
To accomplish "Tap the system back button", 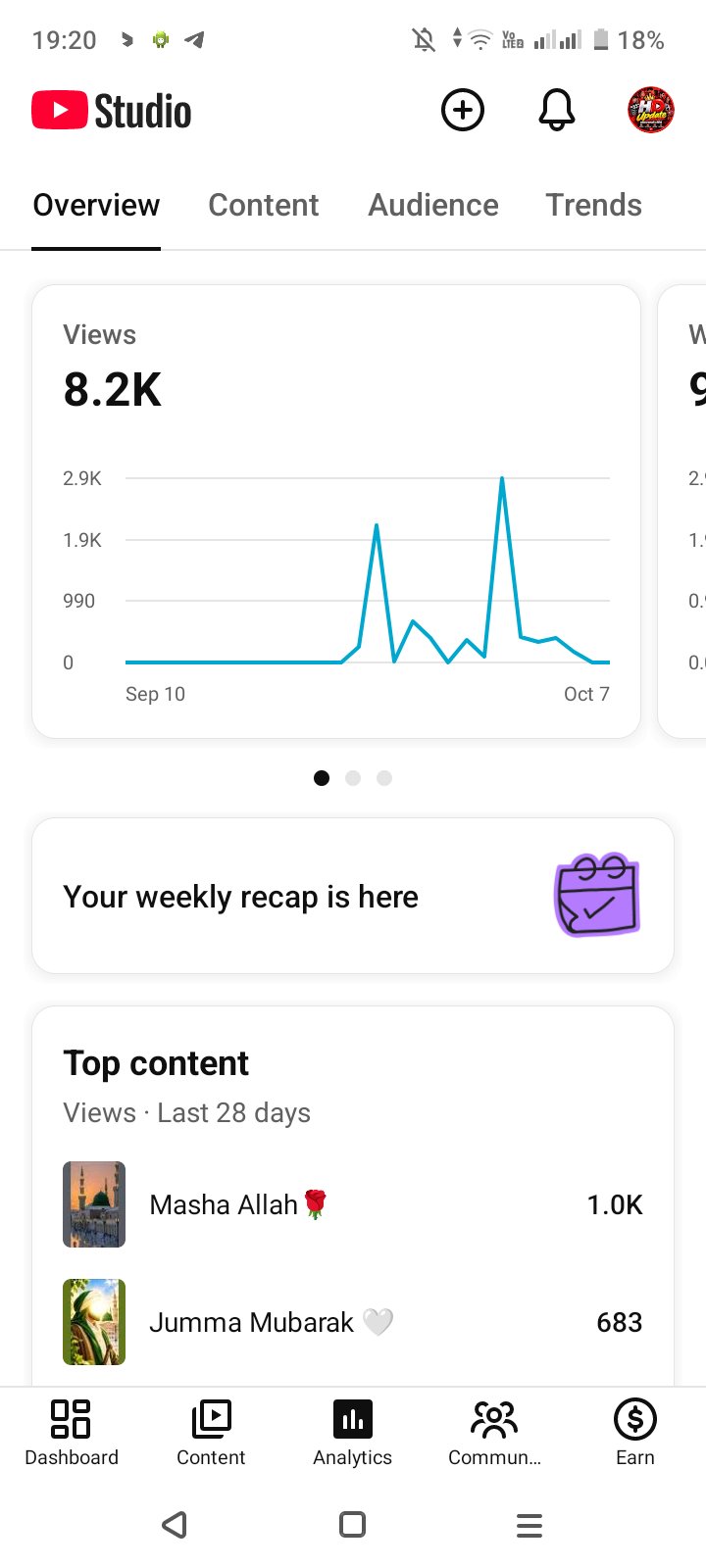I will click(175, 1525).
